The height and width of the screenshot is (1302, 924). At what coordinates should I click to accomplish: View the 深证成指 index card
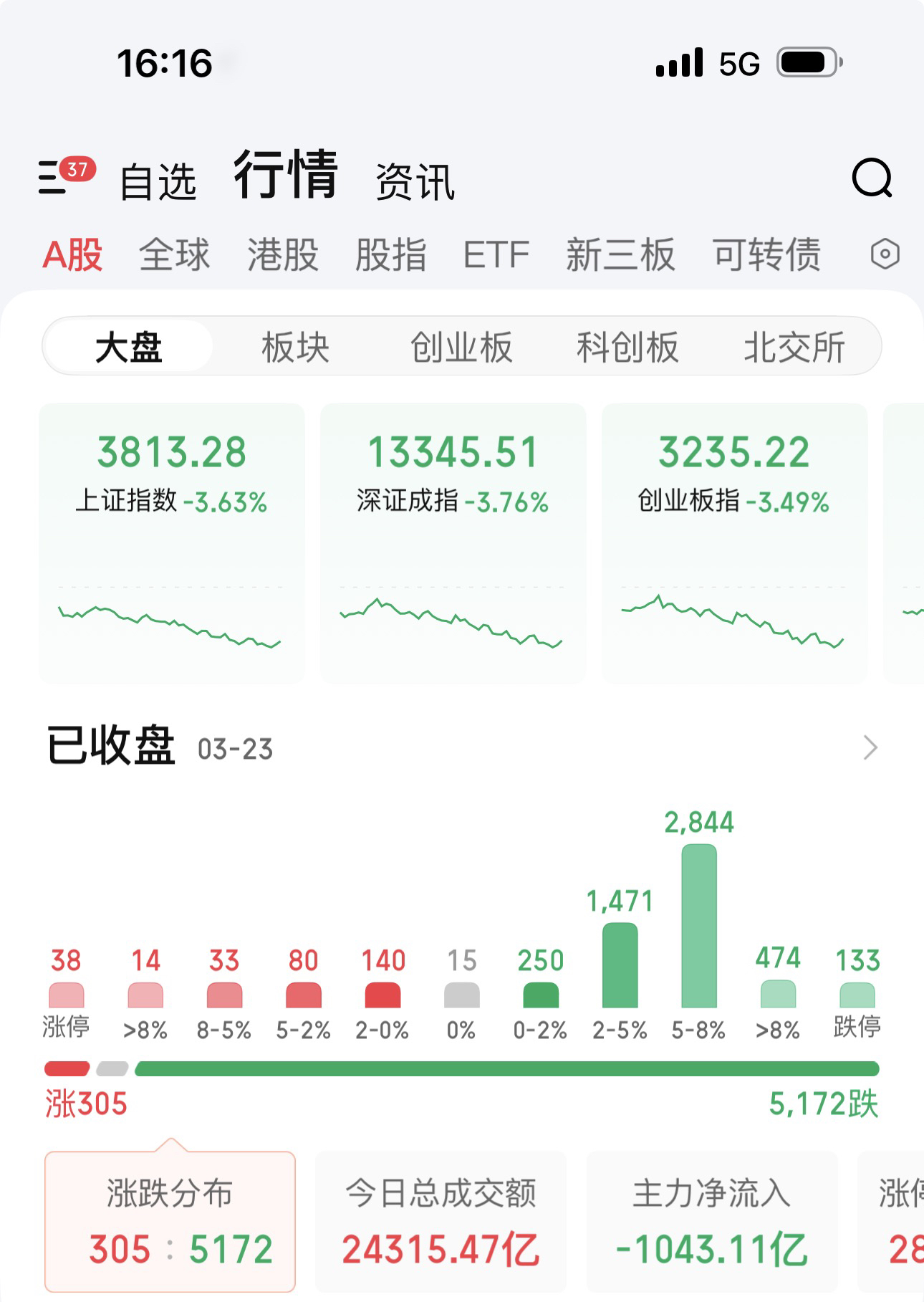pos(453,542)
